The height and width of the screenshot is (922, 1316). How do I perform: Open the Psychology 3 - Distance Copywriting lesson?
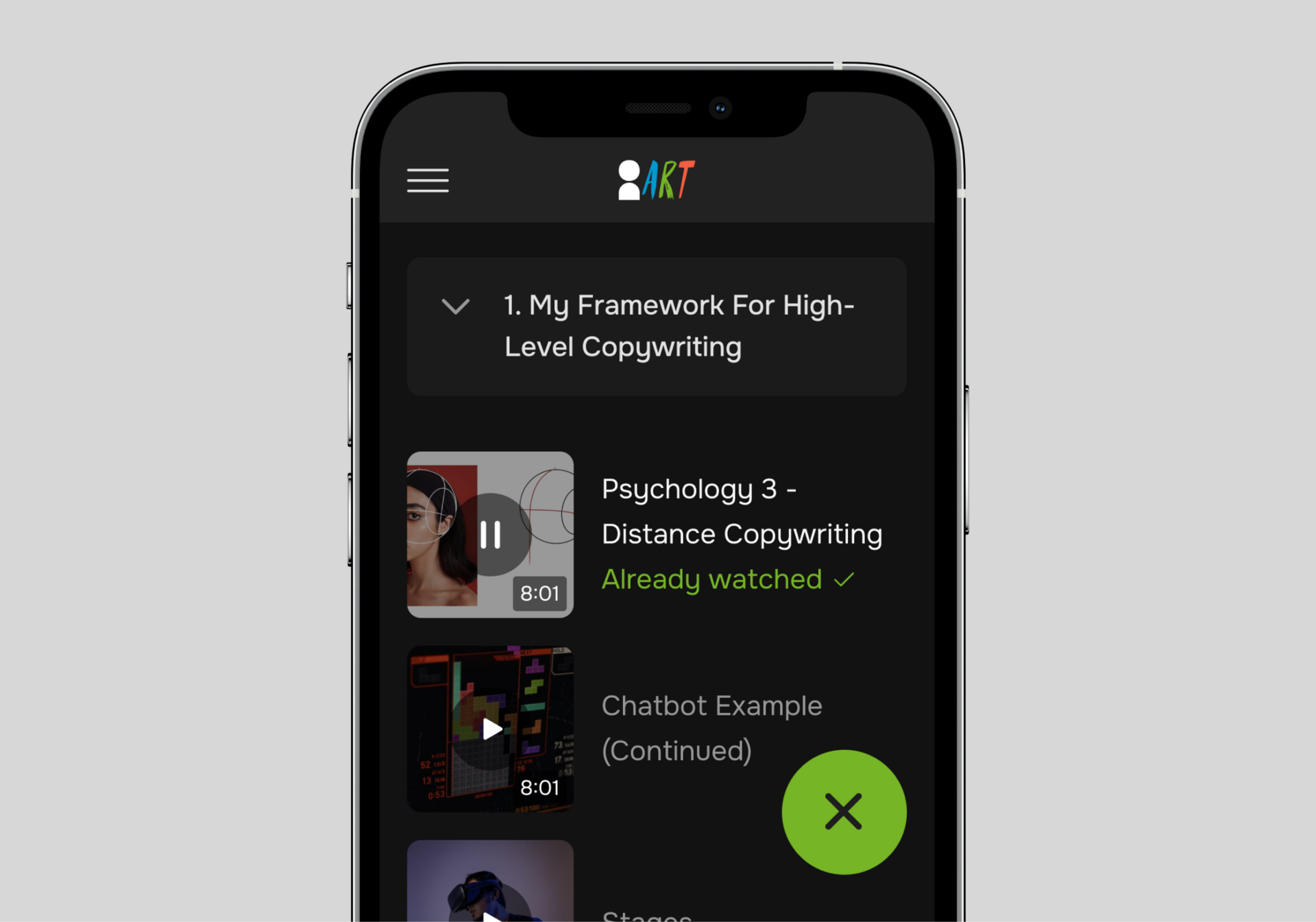742,511
